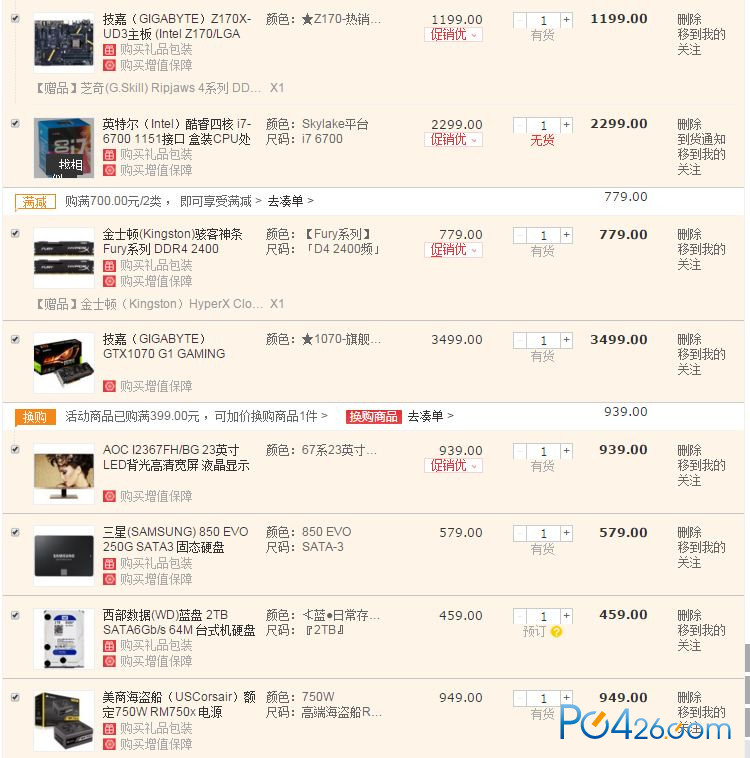The width and height of the screenshot is (750, 758).
Task: Remove the WD Blue 2TB drive from cart
Action: 689,615
